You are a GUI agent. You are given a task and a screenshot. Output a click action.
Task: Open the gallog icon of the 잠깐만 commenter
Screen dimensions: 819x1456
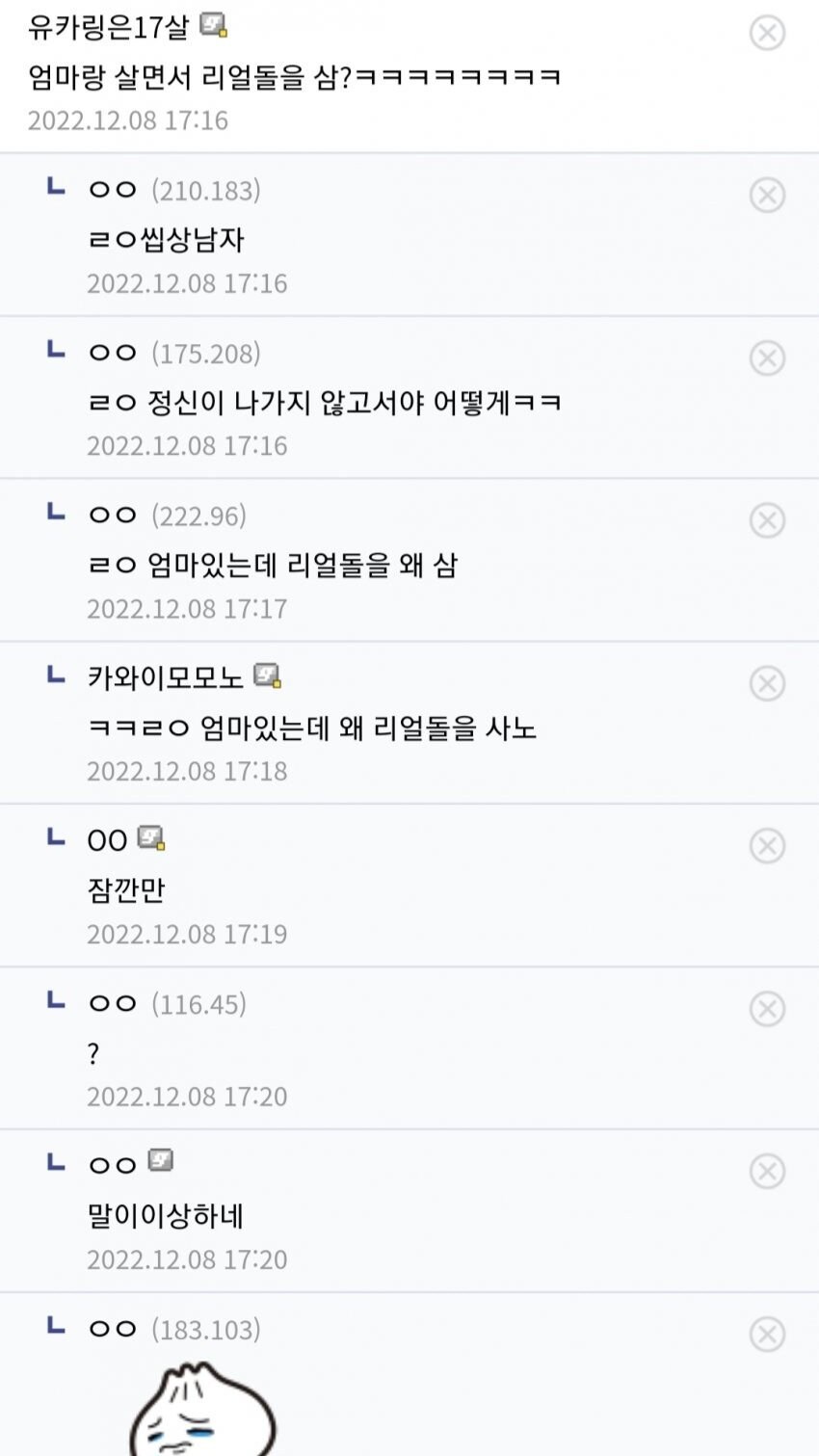click(x=151, y=838)
